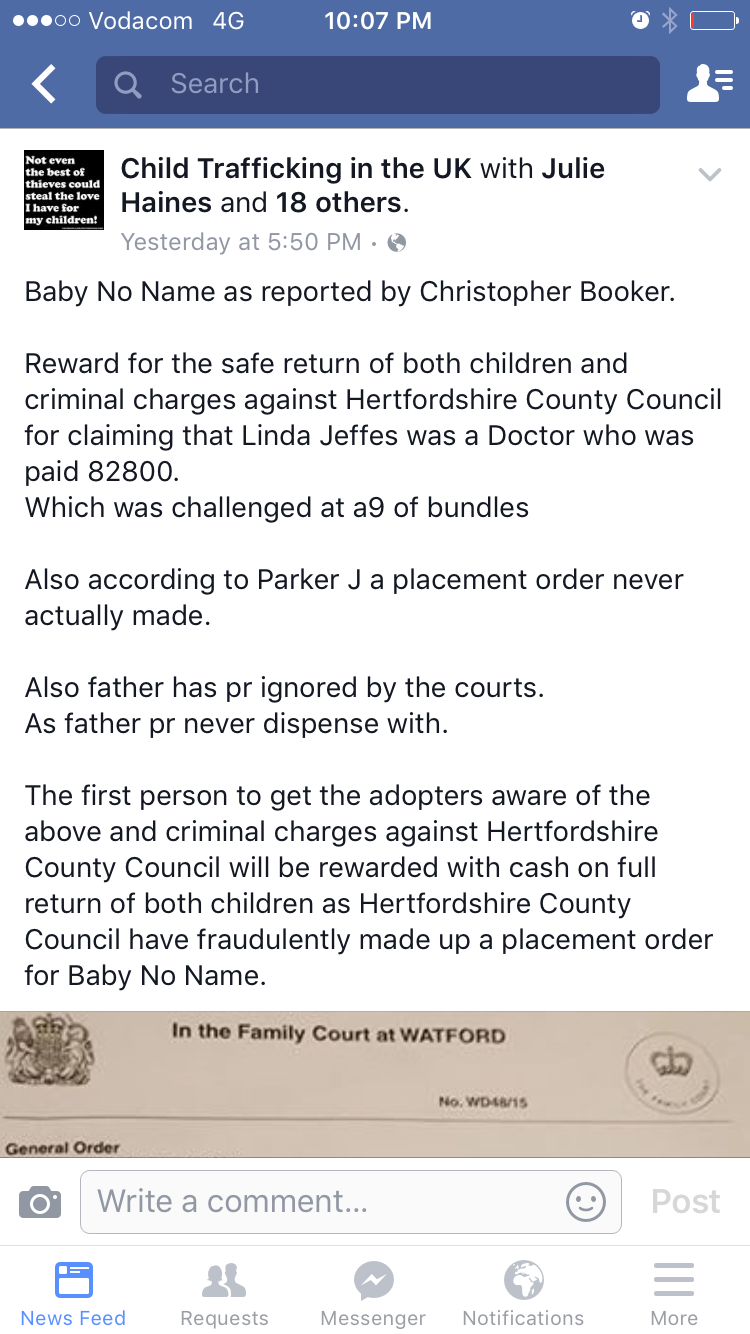Open the Messenger tab
Screen dimensions: 750x1334
(x=373, y=1293)
